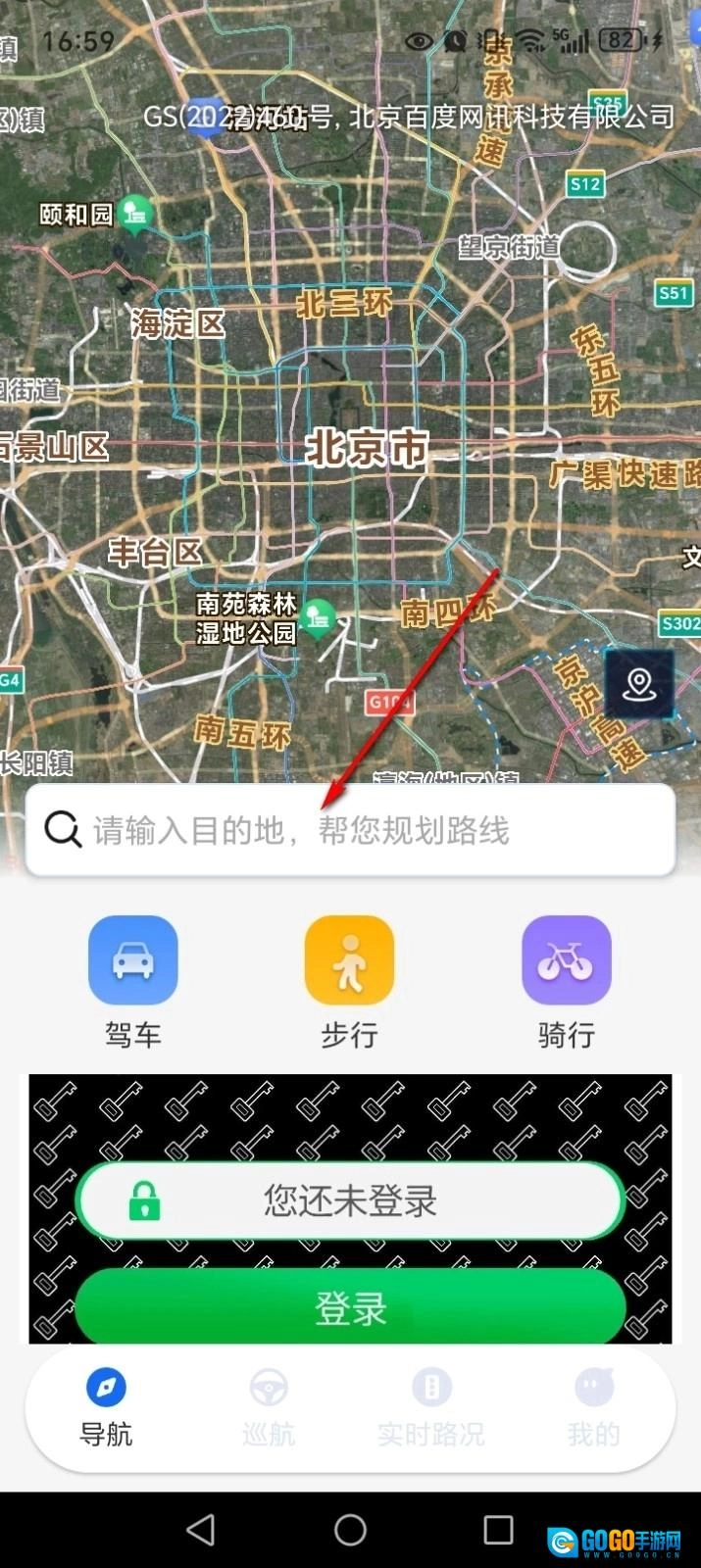Open 南苑森林湿地公园 map marker
The width and height of the screenshot is (701, 1568).
318,617
